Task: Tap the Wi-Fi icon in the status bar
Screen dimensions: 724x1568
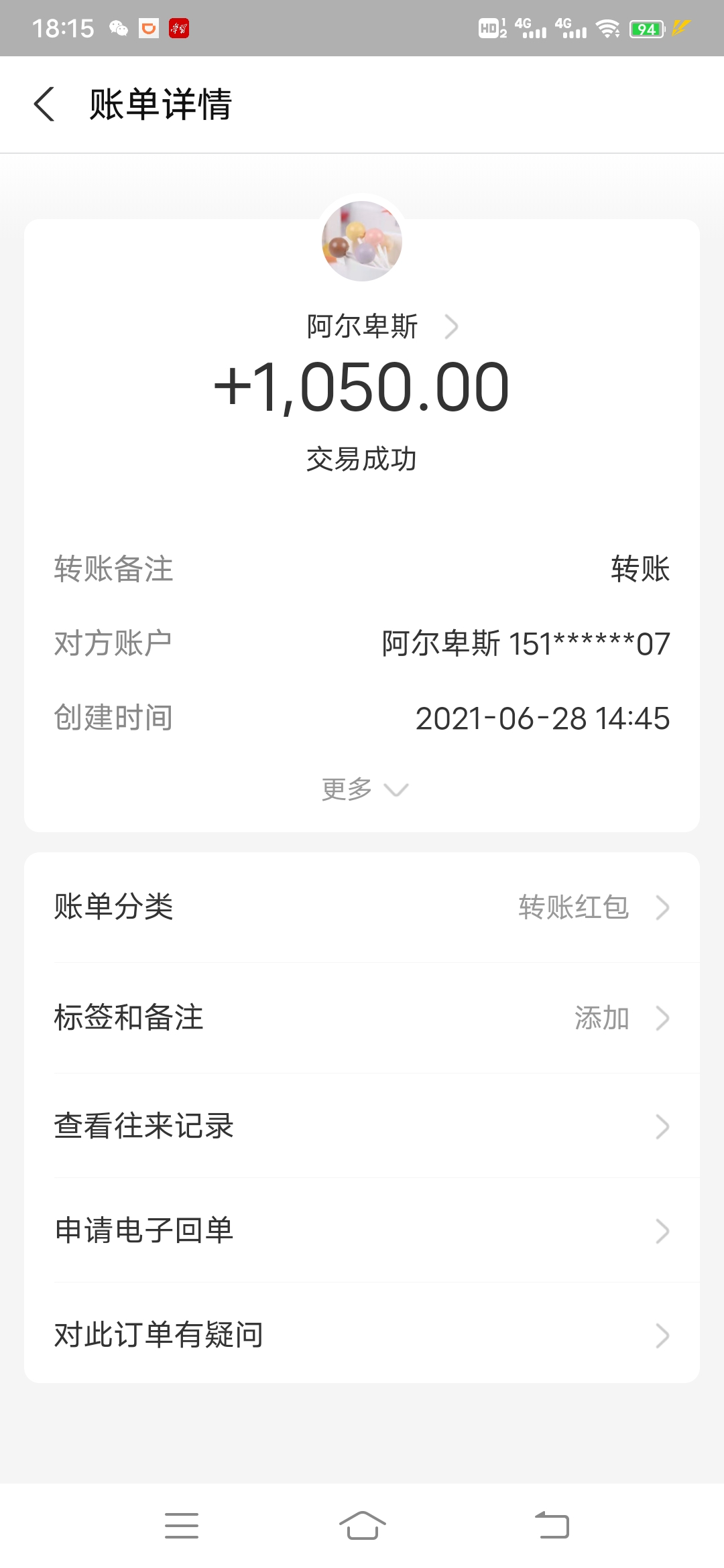Action: [x=607, y=29]
